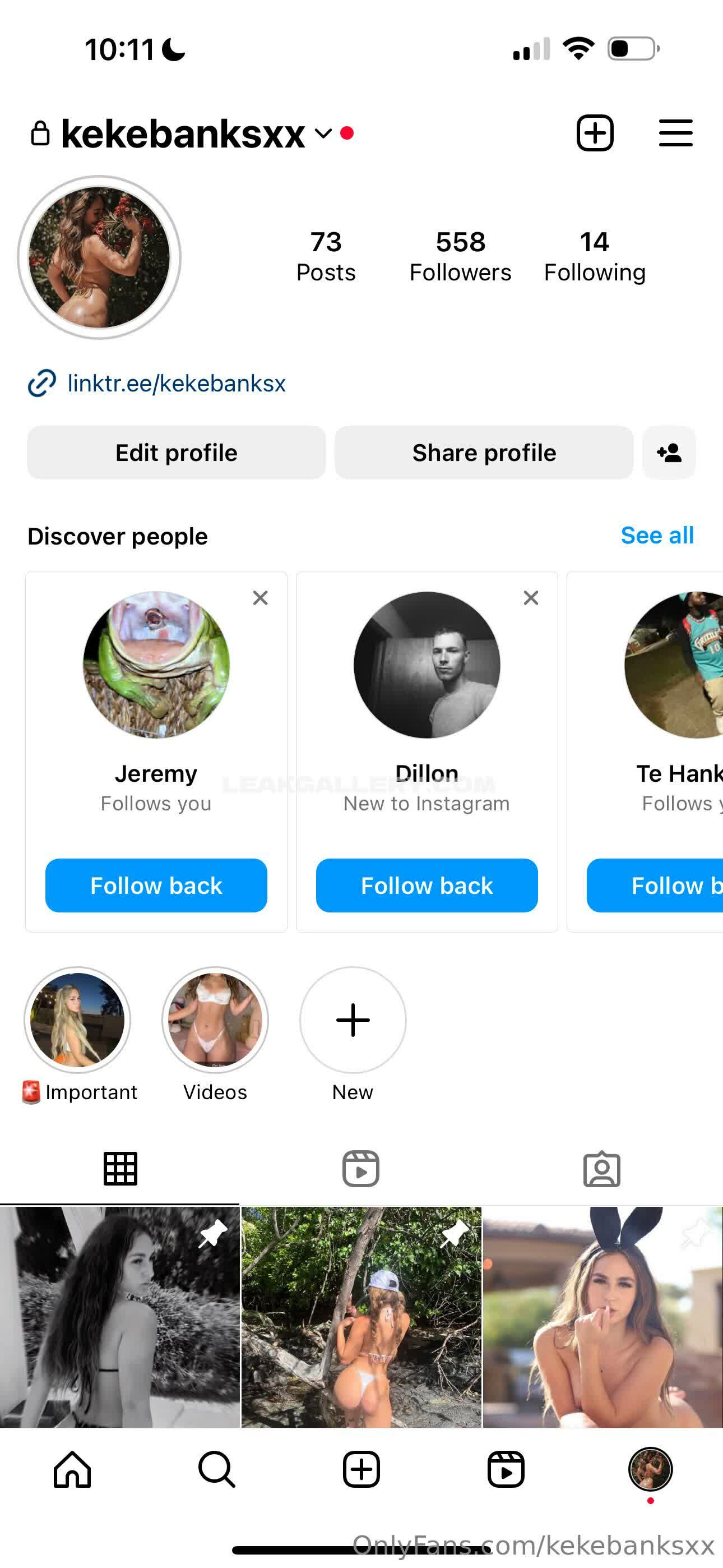Toggle the discover people add-person icon
The image size is (723, 1568).
(669, 453)
